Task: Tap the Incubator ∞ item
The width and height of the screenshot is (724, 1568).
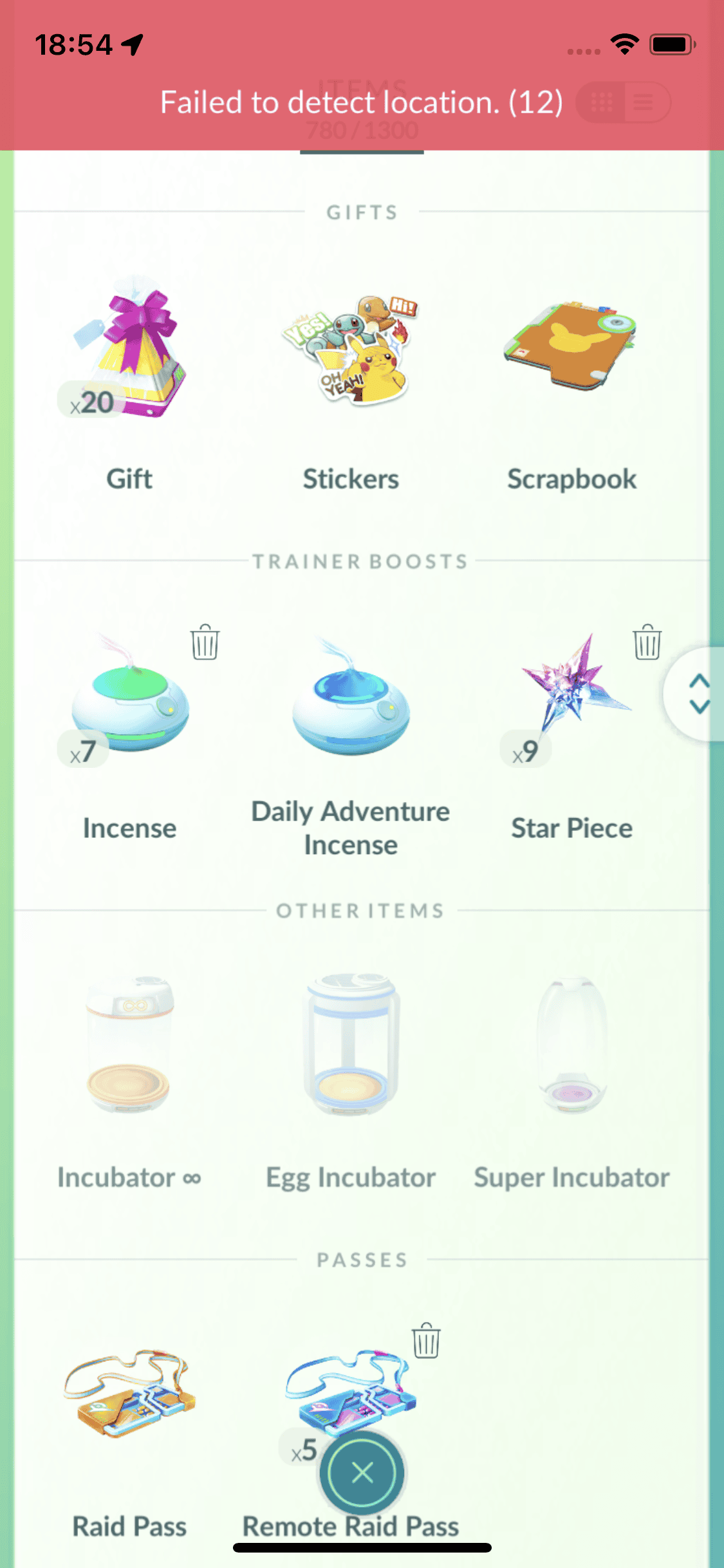Action: pyautogui.click(x=129, y=1049)
